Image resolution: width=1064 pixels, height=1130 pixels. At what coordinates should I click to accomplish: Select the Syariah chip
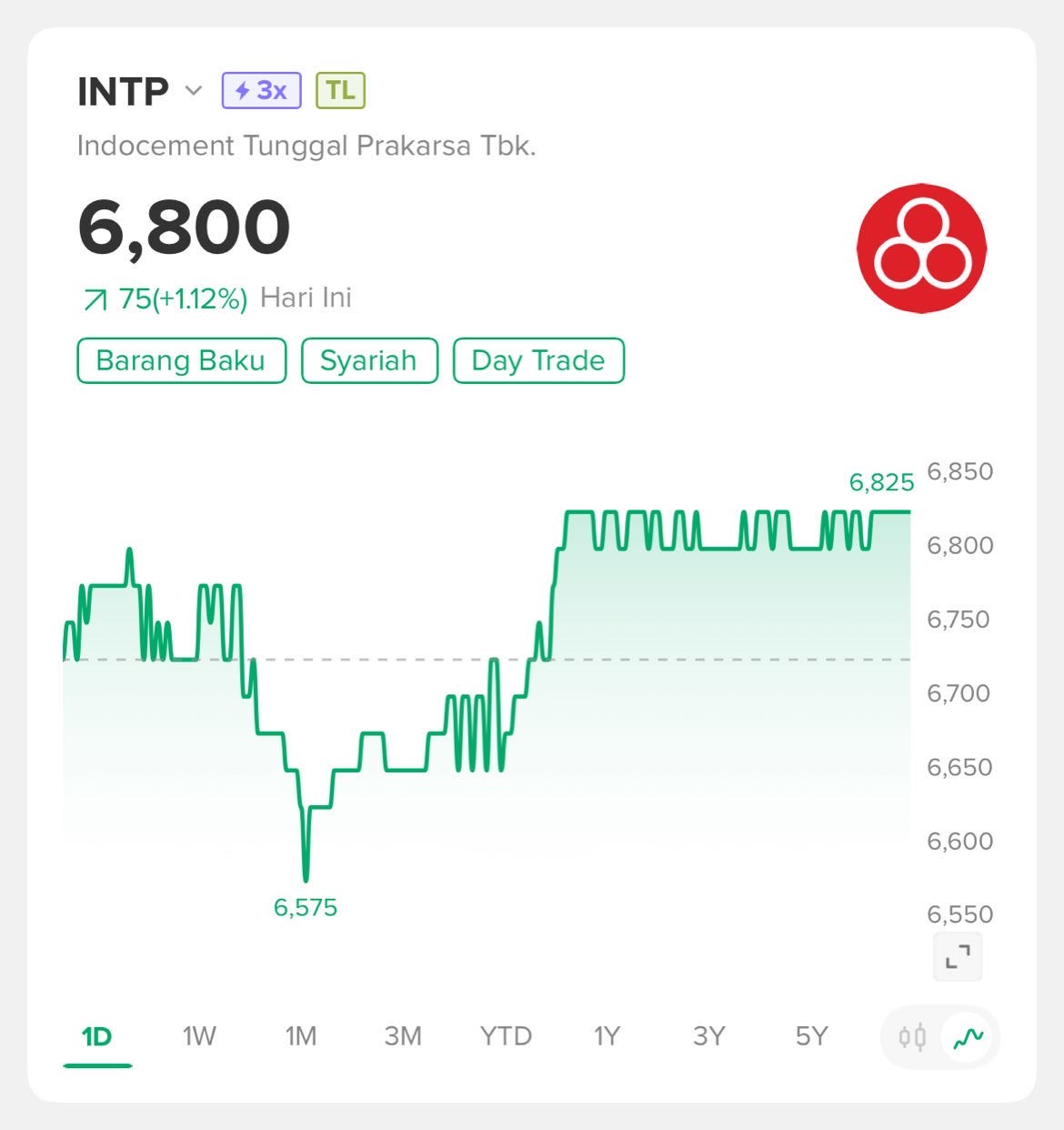coord(368,361)
